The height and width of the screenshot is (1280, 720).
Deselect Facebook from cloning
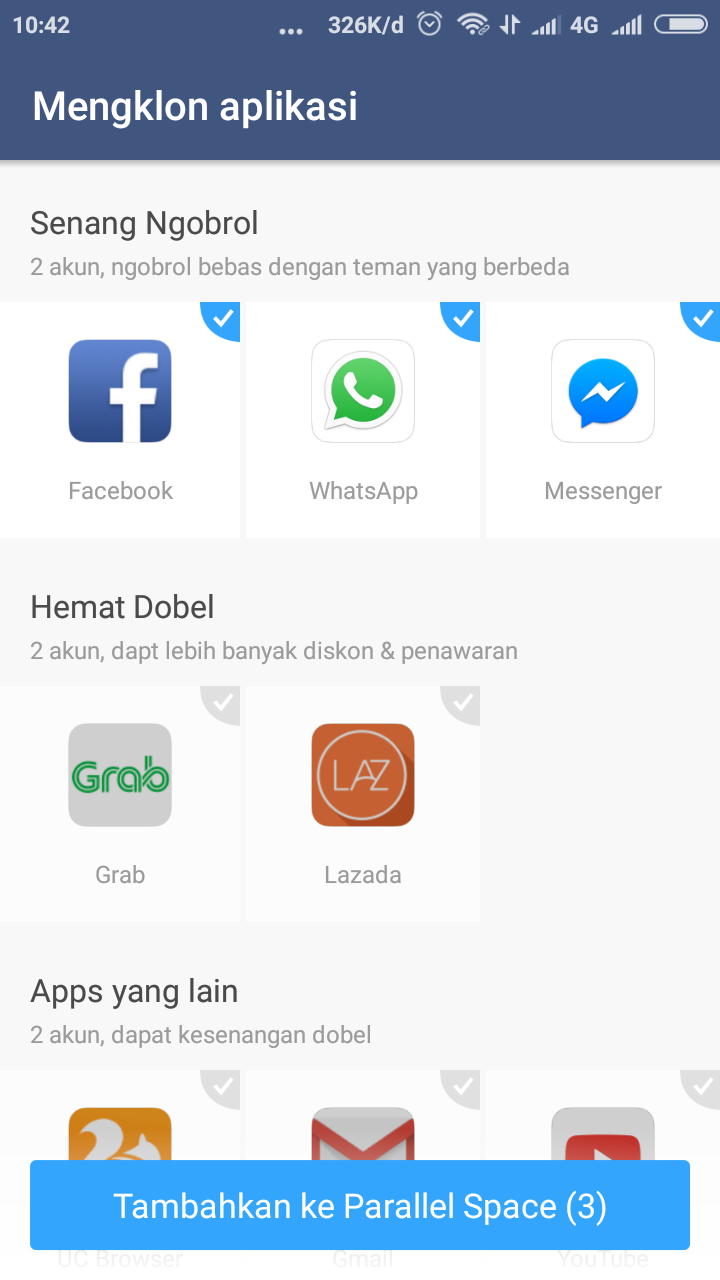pos(120,420)
